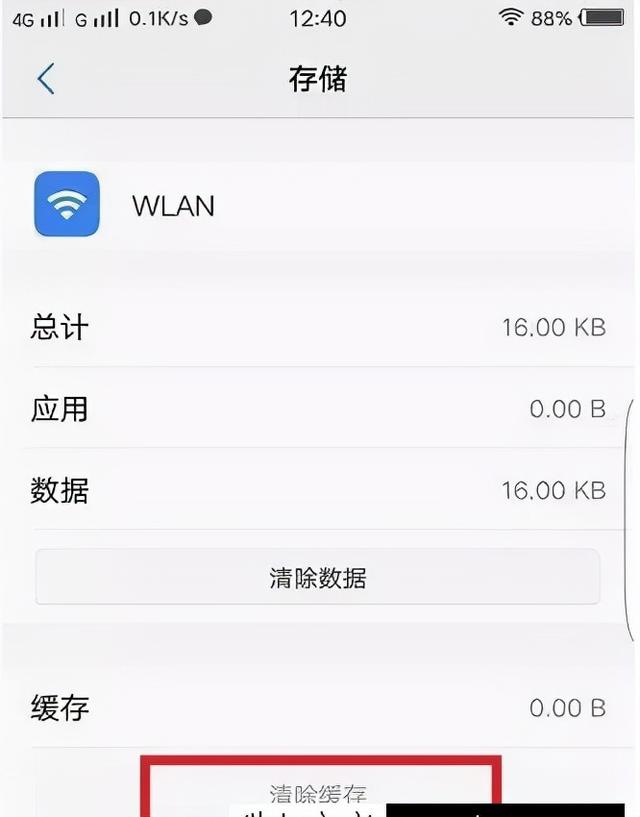This screenshot has height=817, width=640.
Task: Tap the 清除数据 button
Action: click(x=318, y=577)
